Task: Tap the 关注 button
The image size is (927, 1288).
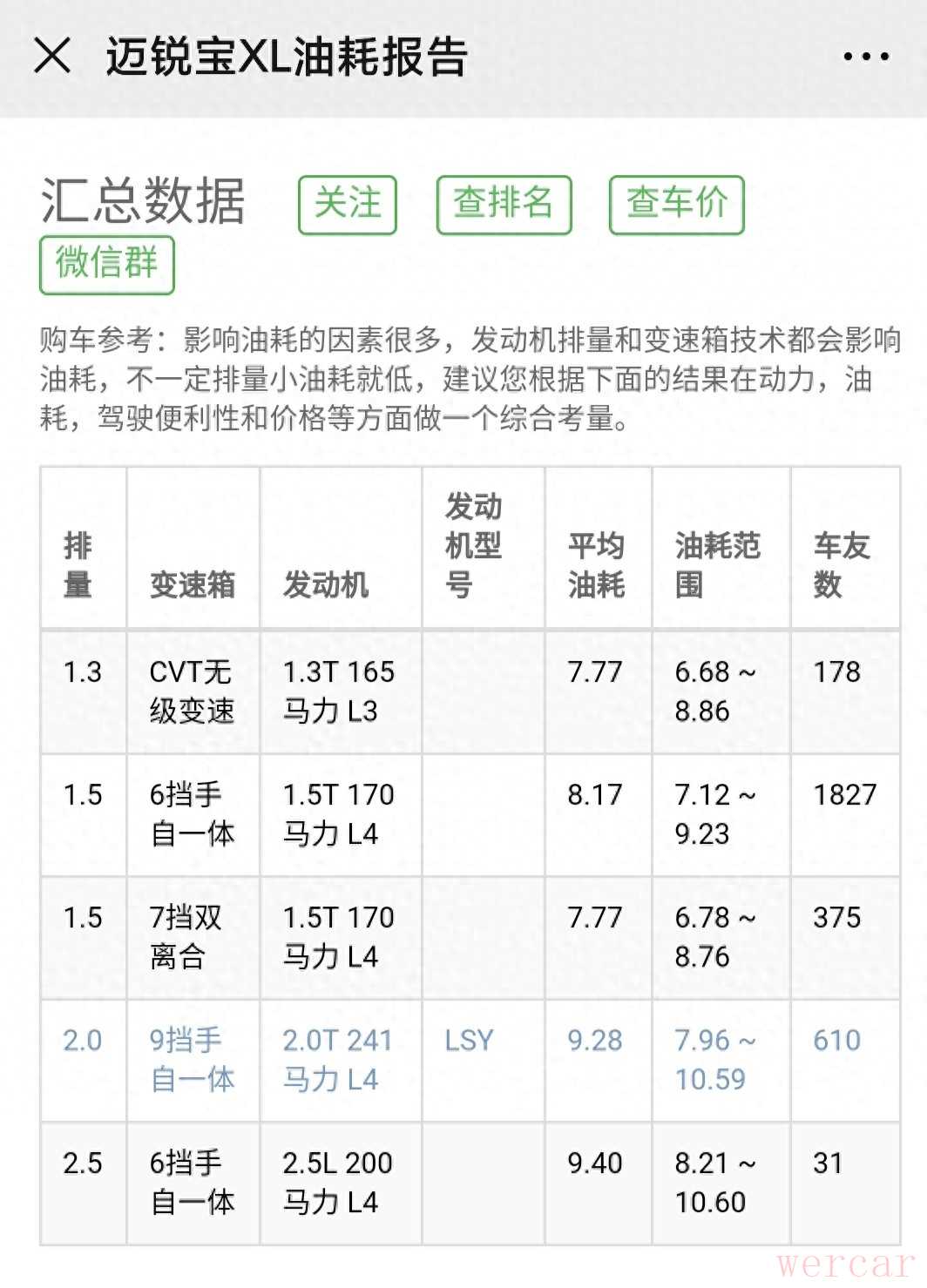Action: (348, 205)
